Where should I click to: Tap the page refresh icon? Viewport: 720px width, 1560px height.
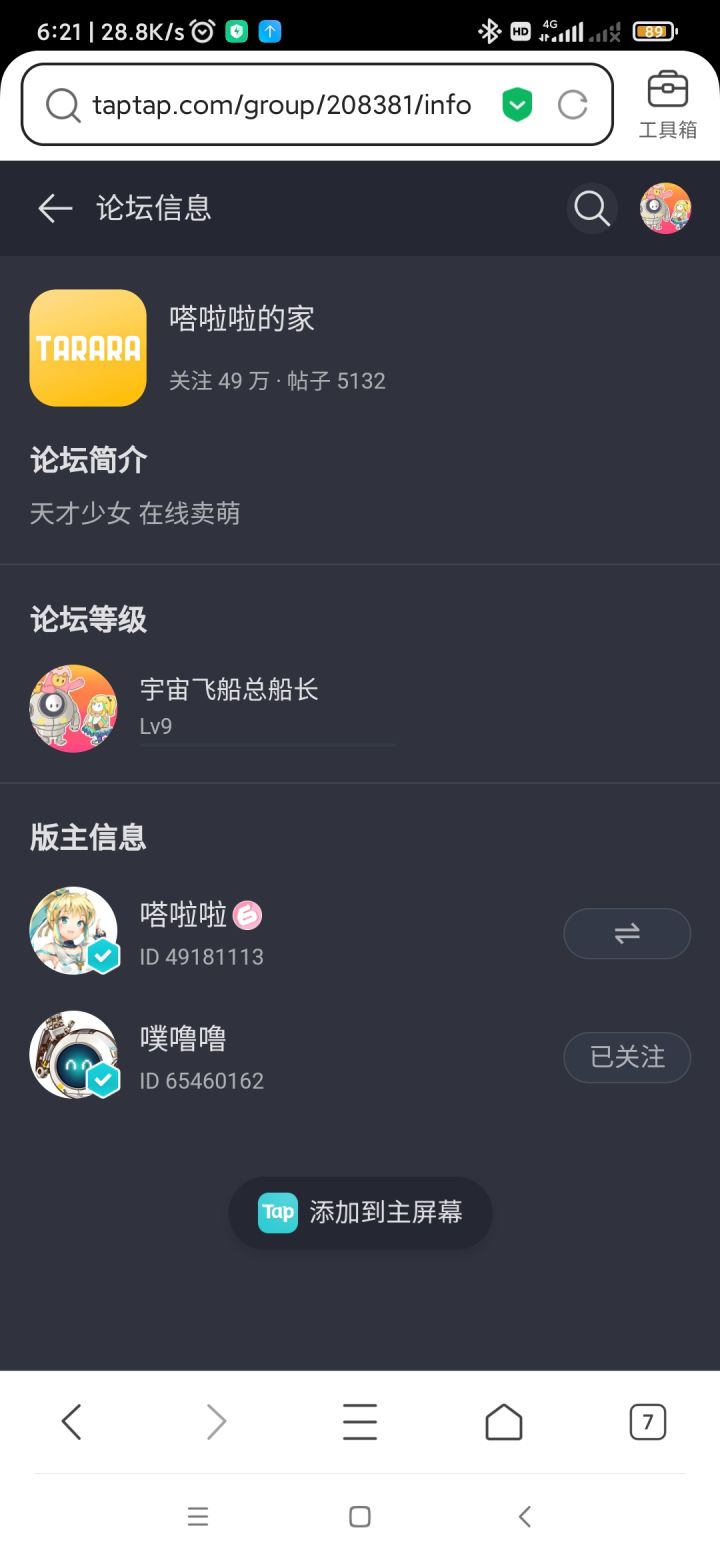point(573,104)
